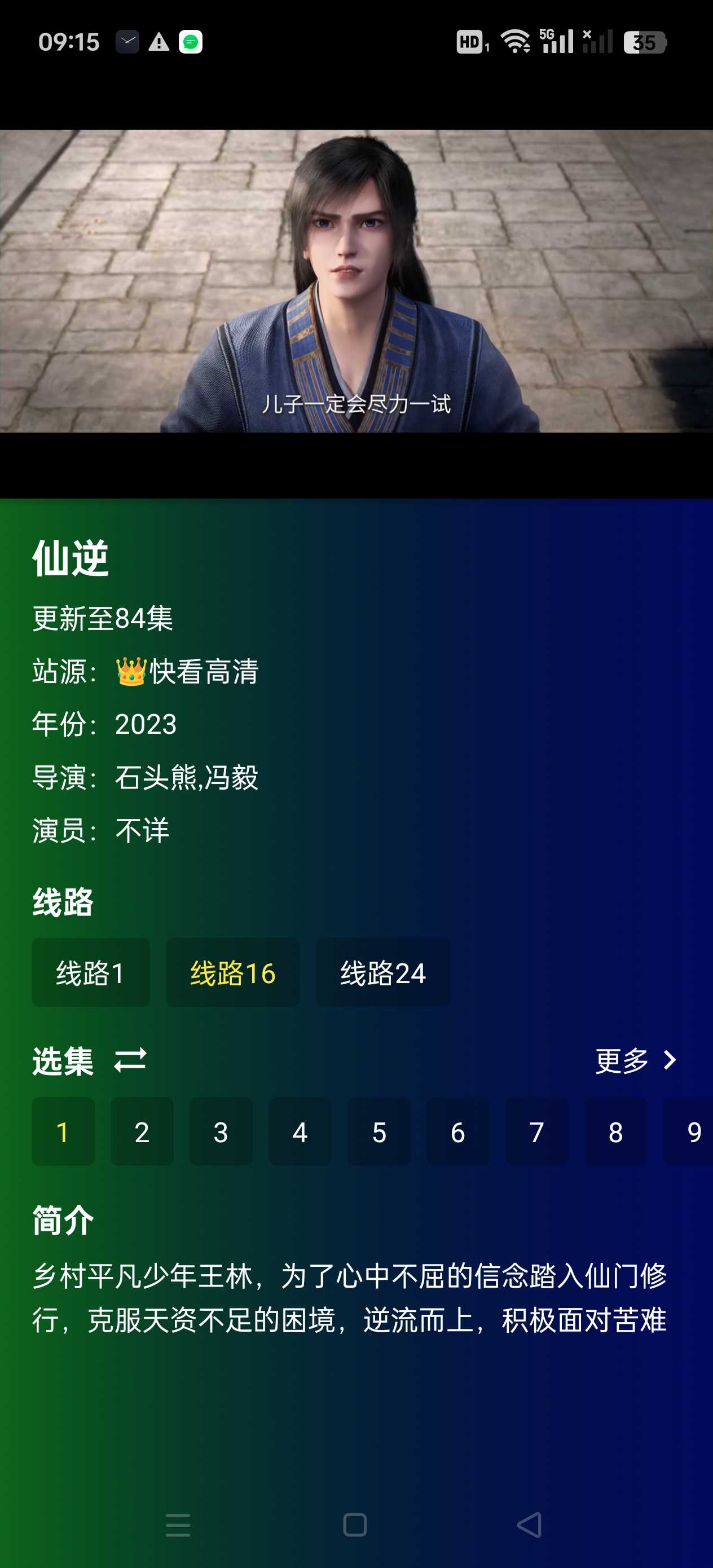Play episode 2
This screenshot has width=713, height=1568.
[142, 1131]
